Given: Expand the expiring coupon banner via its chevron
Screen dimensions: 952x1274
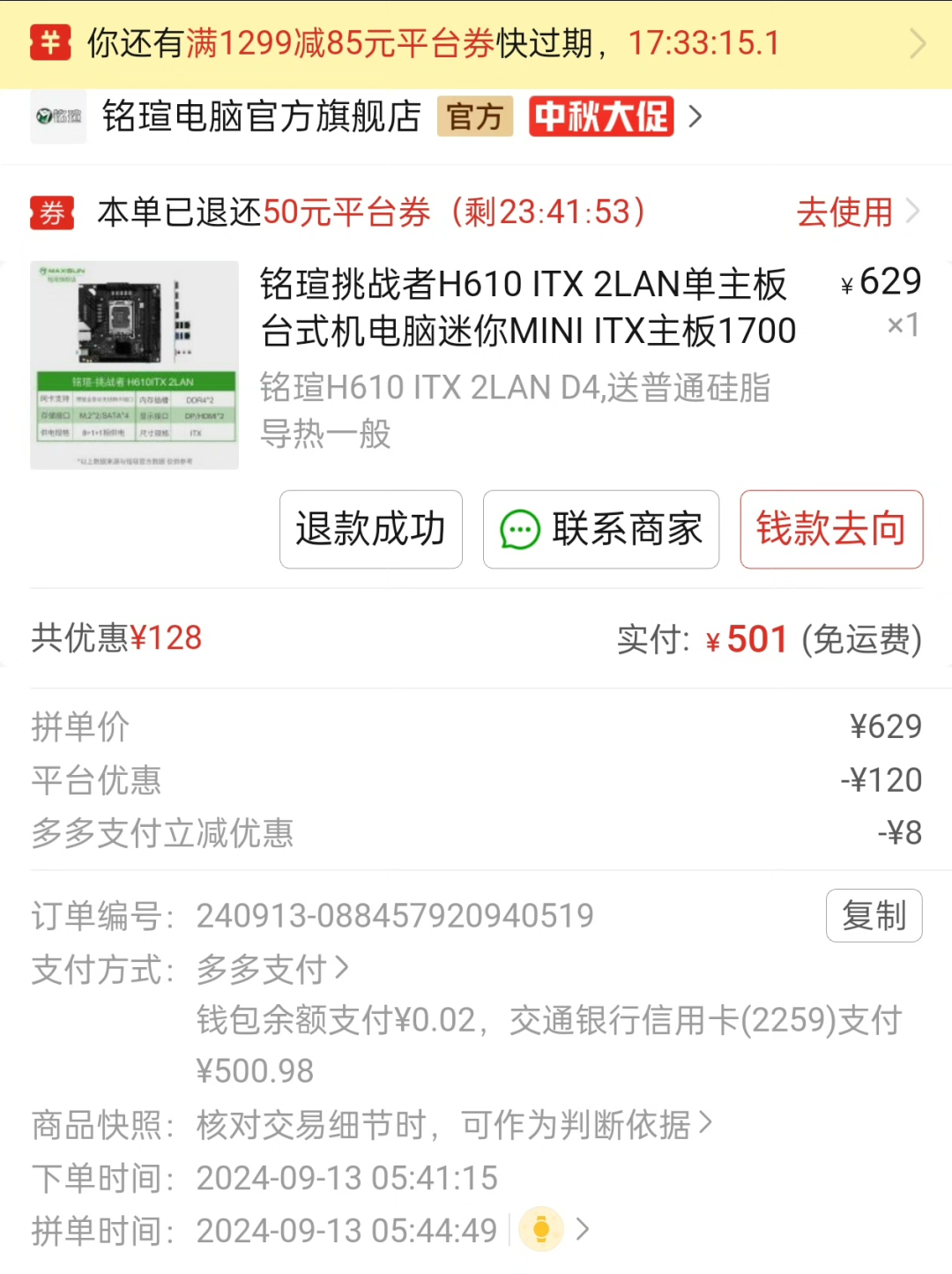Looking at the screenshot, I should (919, 41).
